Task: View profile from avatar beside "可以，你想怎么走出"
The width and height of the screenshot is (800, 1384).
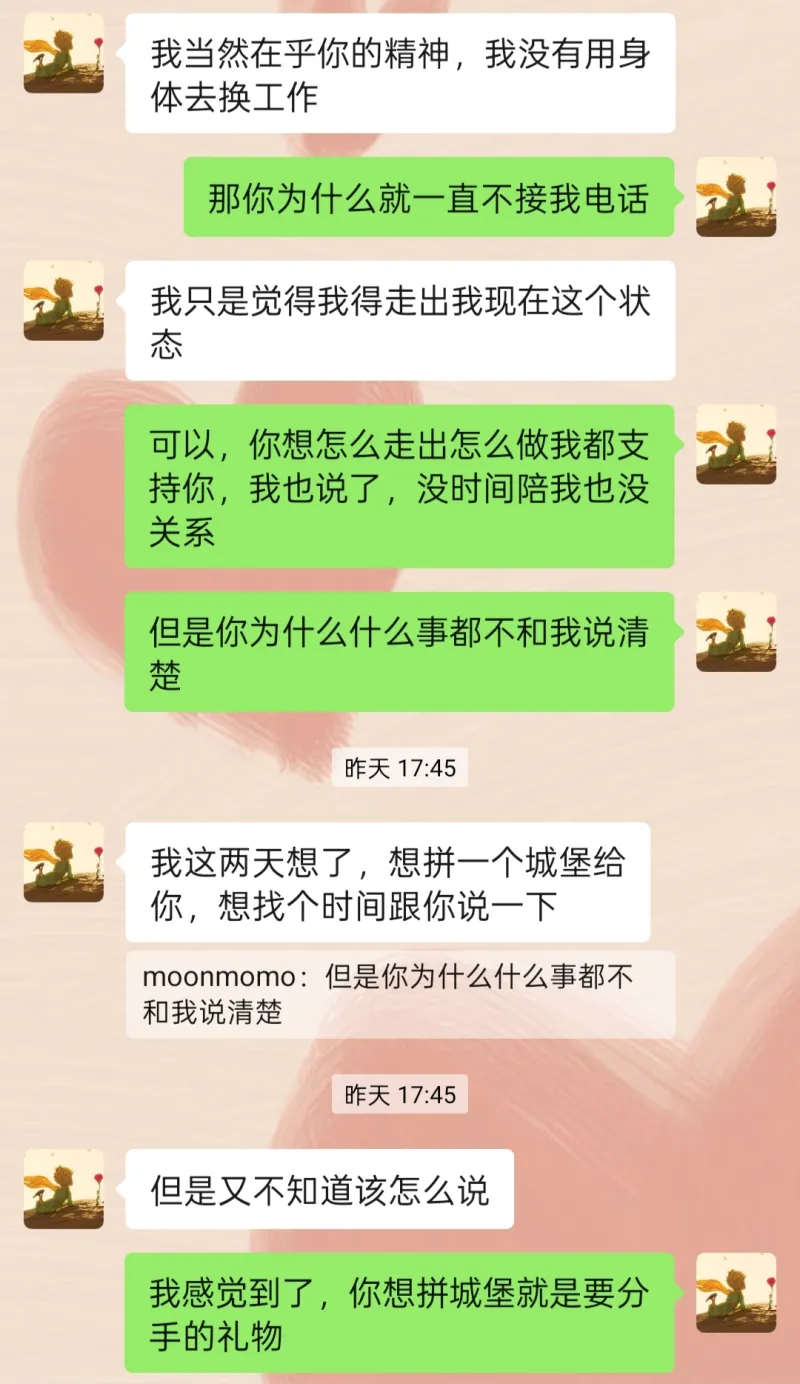Action: pos(736,445)
